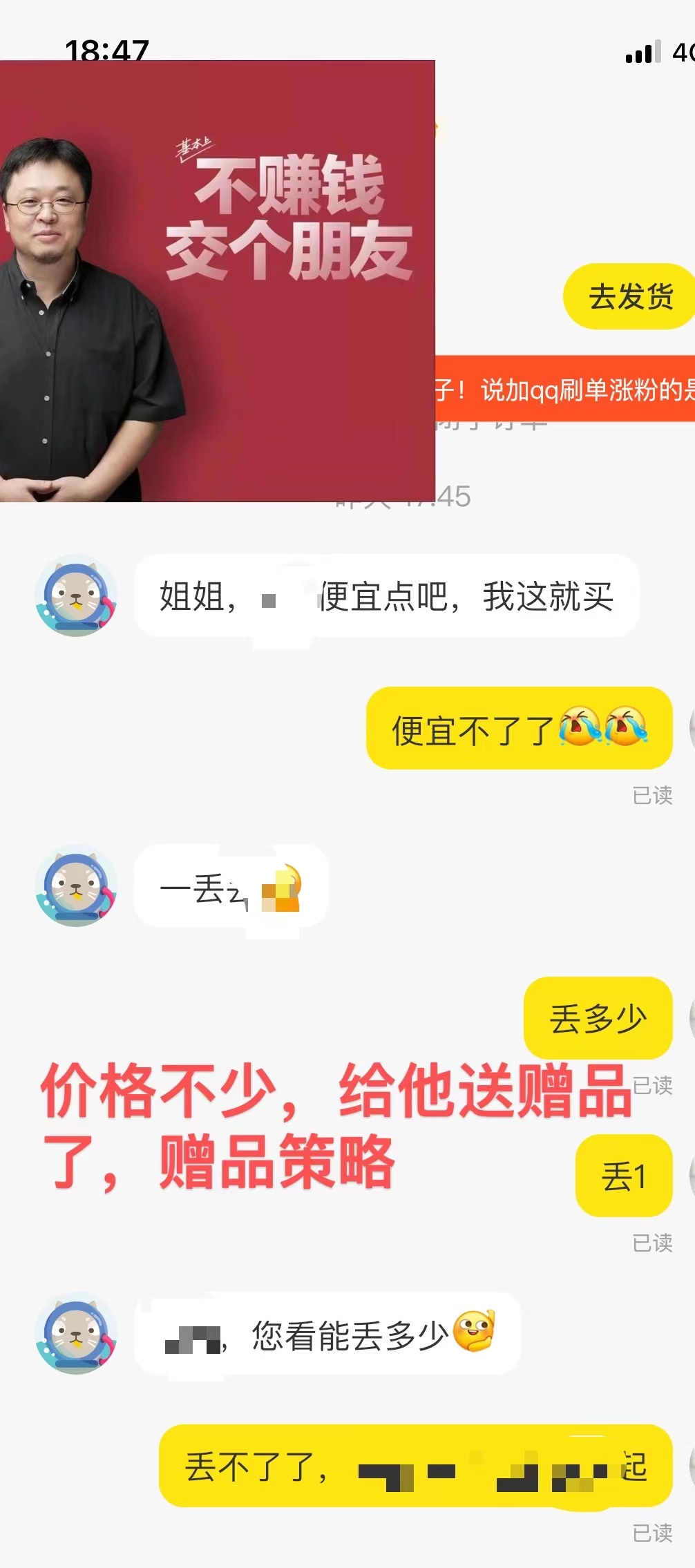
Task: Open buyer's avatar beside 便宜点吧 message
Action: 76,595
